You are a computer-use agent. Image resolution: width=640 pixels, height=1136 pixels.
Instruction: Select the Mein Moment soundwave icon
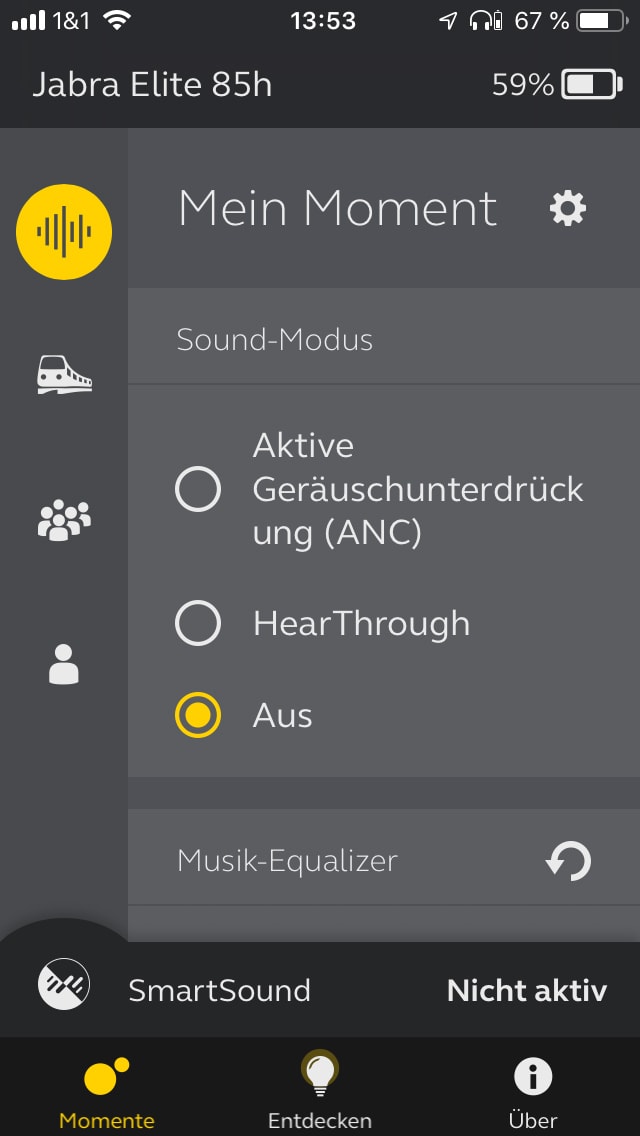click(x=64, y=232)
